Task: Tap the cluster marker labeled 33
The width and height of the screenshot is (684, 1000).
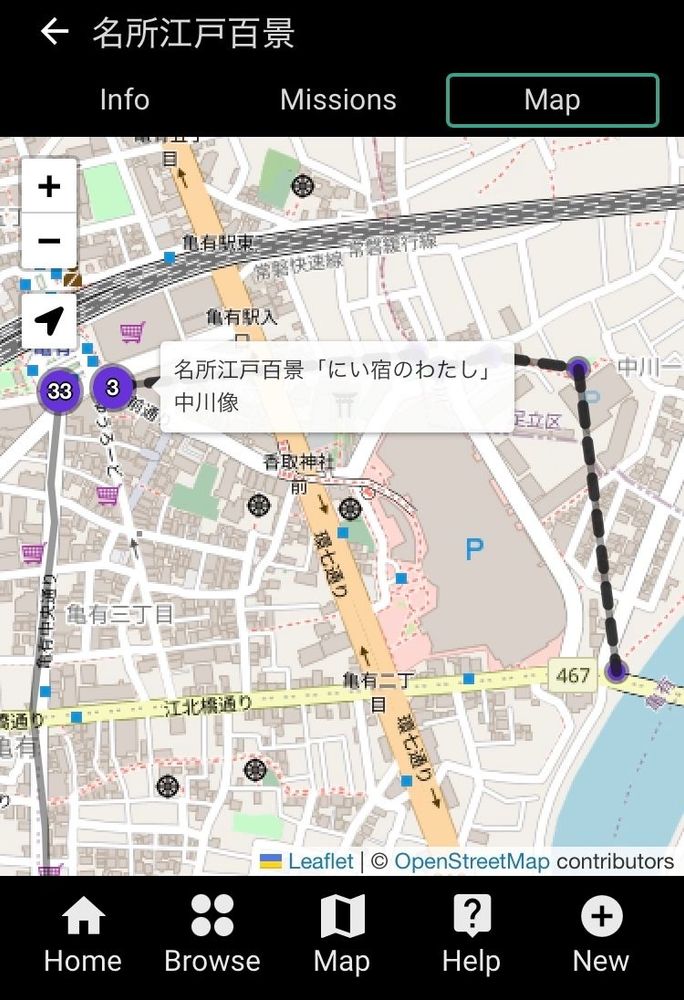Action: (60, 390)
